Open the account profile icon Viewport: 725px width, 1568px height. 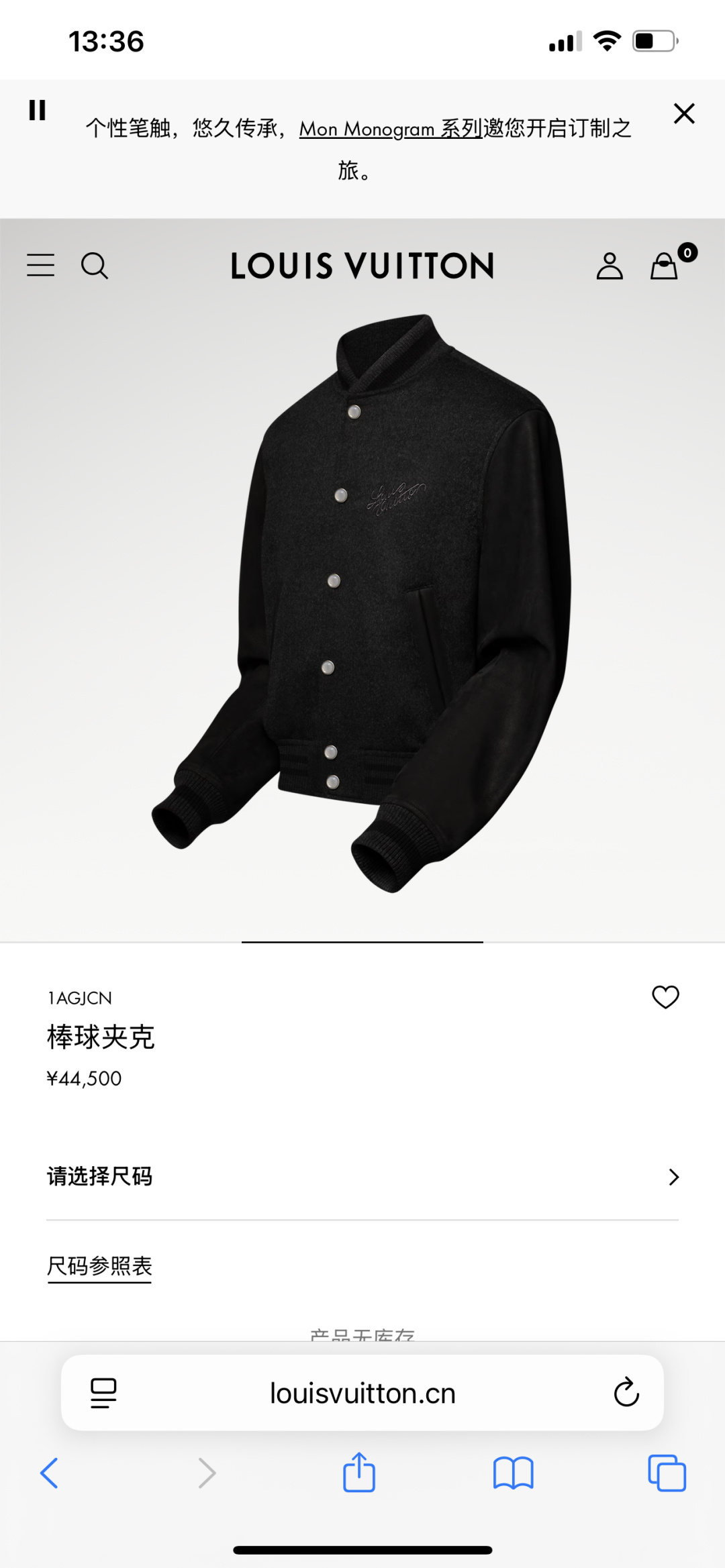(x=610, y=266)
